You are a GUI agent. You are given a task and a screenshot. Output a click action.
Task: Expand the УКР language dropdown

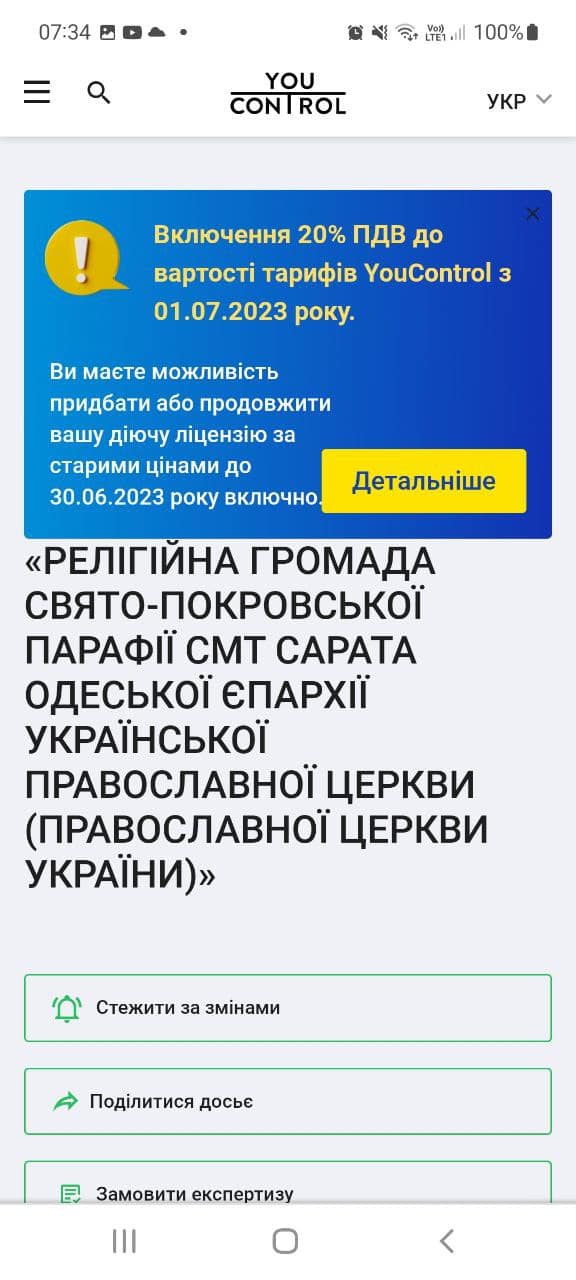[519, 100]
